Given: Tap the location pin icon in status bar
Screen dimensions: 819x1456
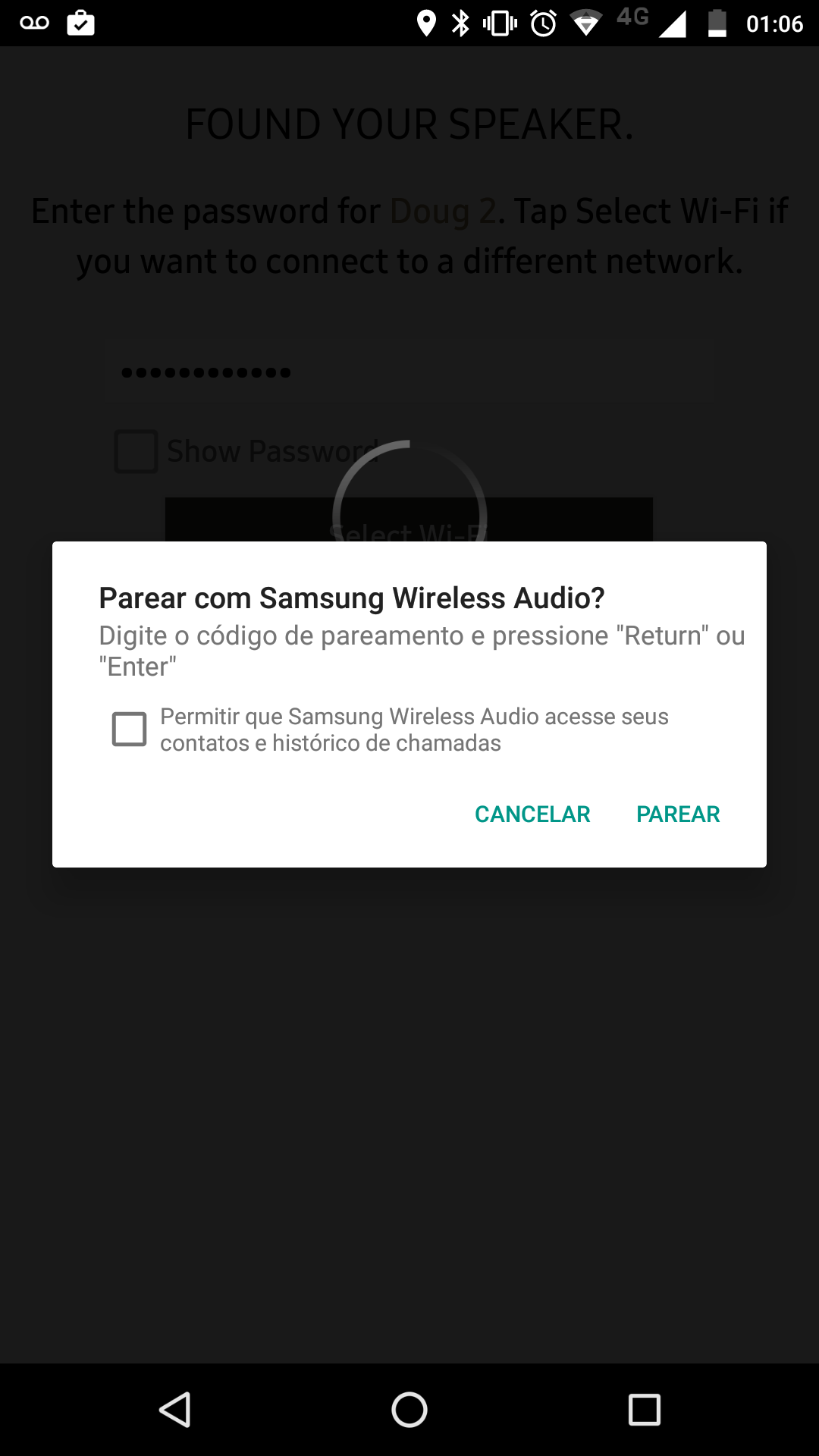Looking at the screenshot, I should (x=427, y=23).
